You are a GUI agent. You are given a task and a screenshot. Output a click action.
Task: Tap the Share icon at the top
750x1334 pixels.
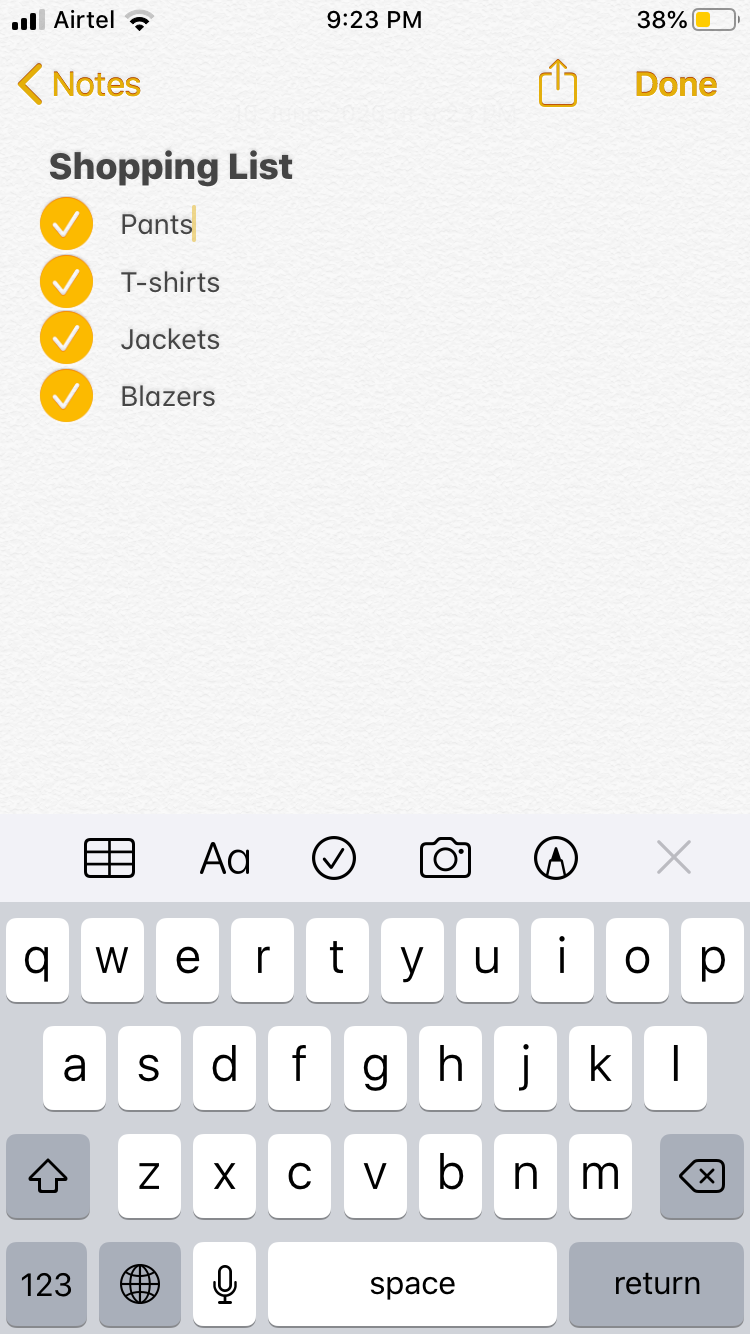point(557,84)
